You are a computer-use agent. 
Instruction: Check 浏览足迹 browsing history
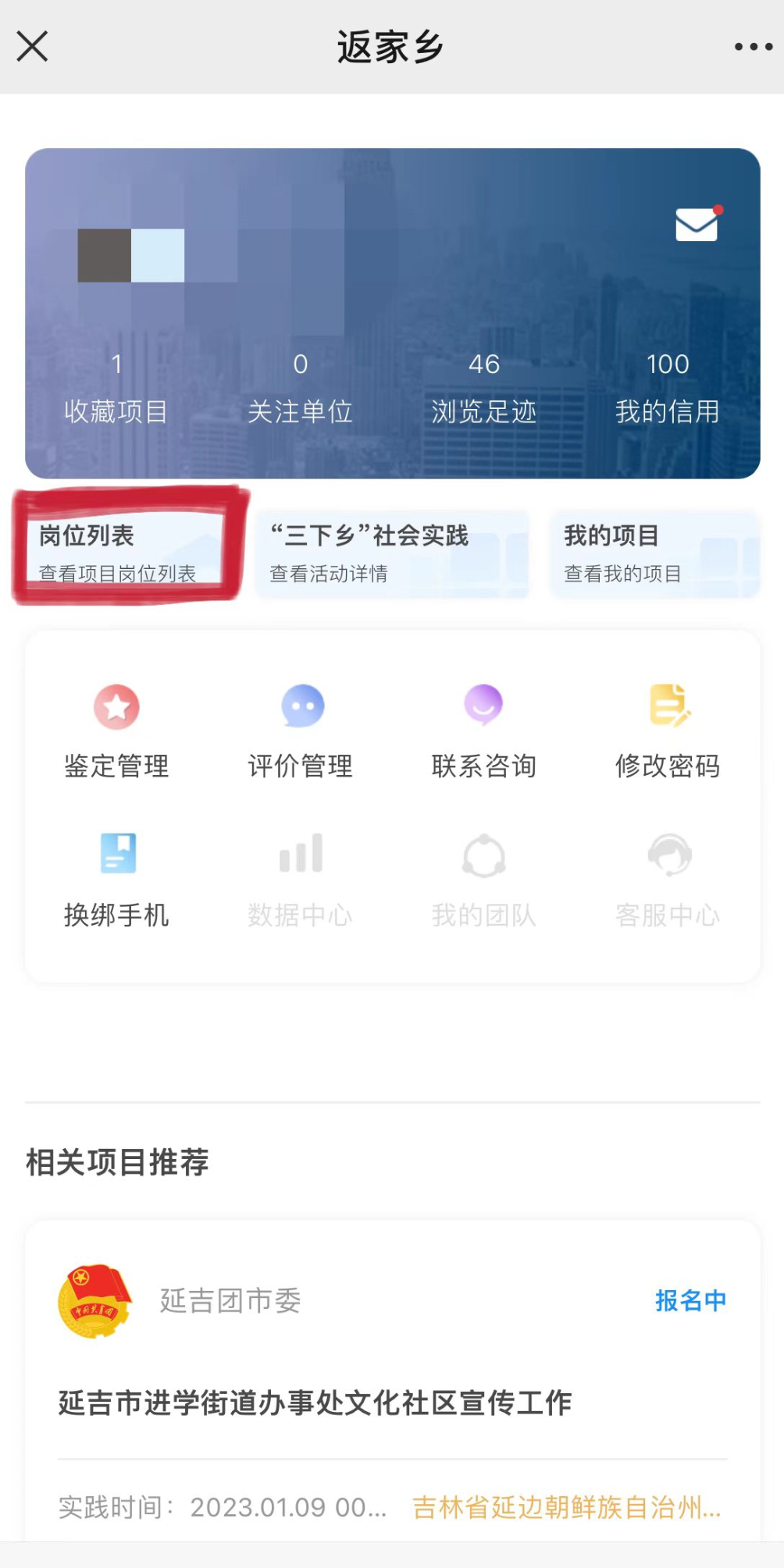[483, 388]
